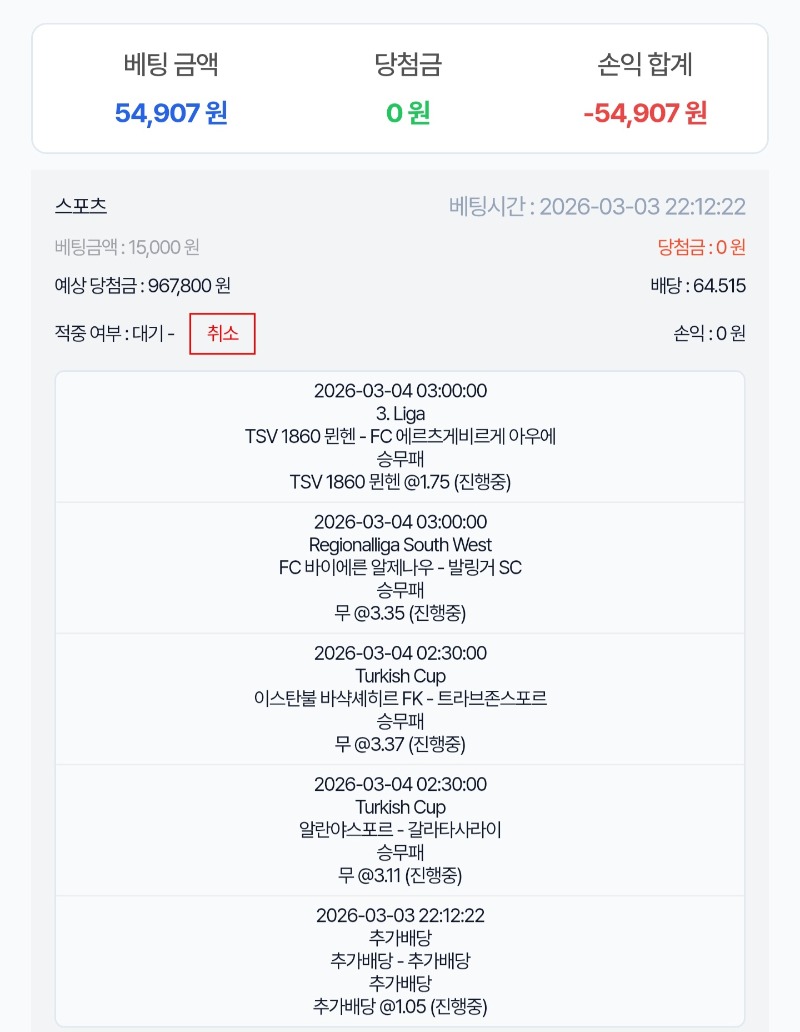The width and height of the screenshot is (800, 1032).
Task: Tap the red 취소 cancel button
Action: (222, 334)
